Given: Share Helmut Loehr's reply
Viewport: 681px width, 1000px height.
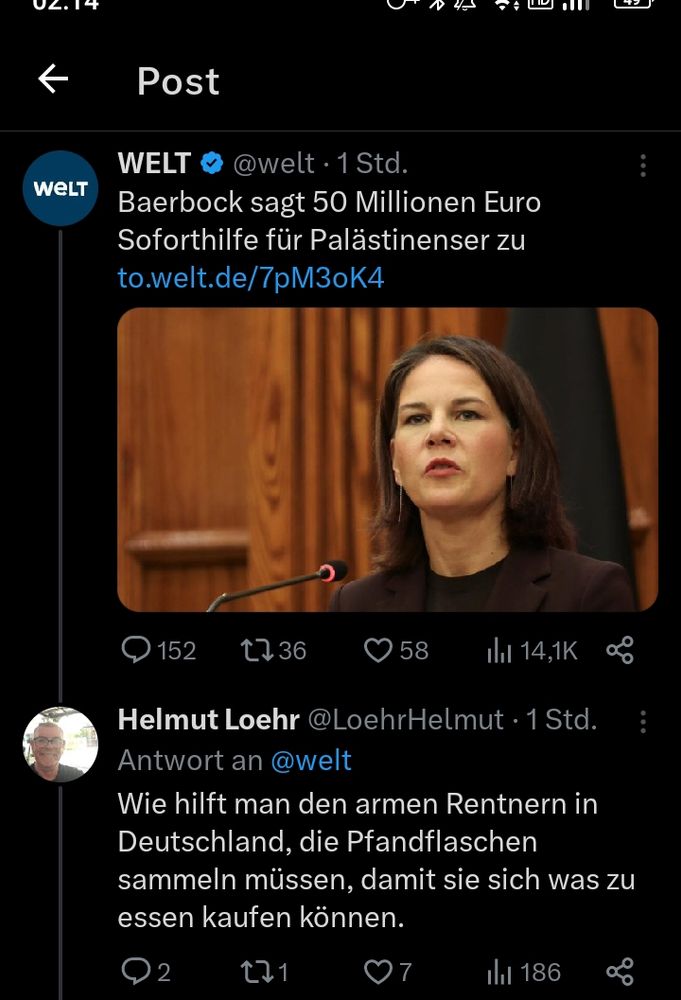Looking at the screenshot, I should [620, 971].
